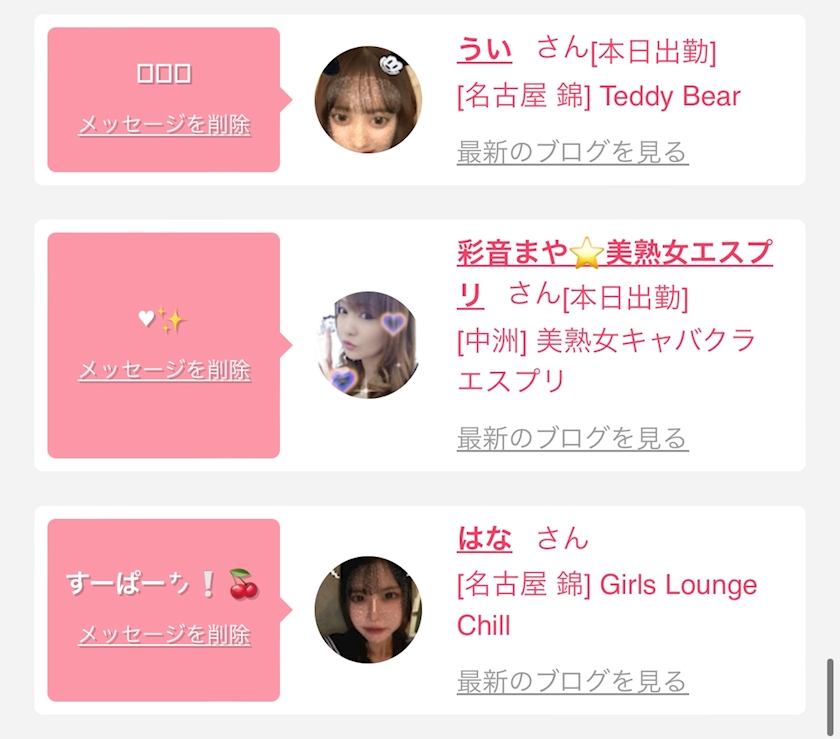Delete the すーぱー message to はな

164,635
